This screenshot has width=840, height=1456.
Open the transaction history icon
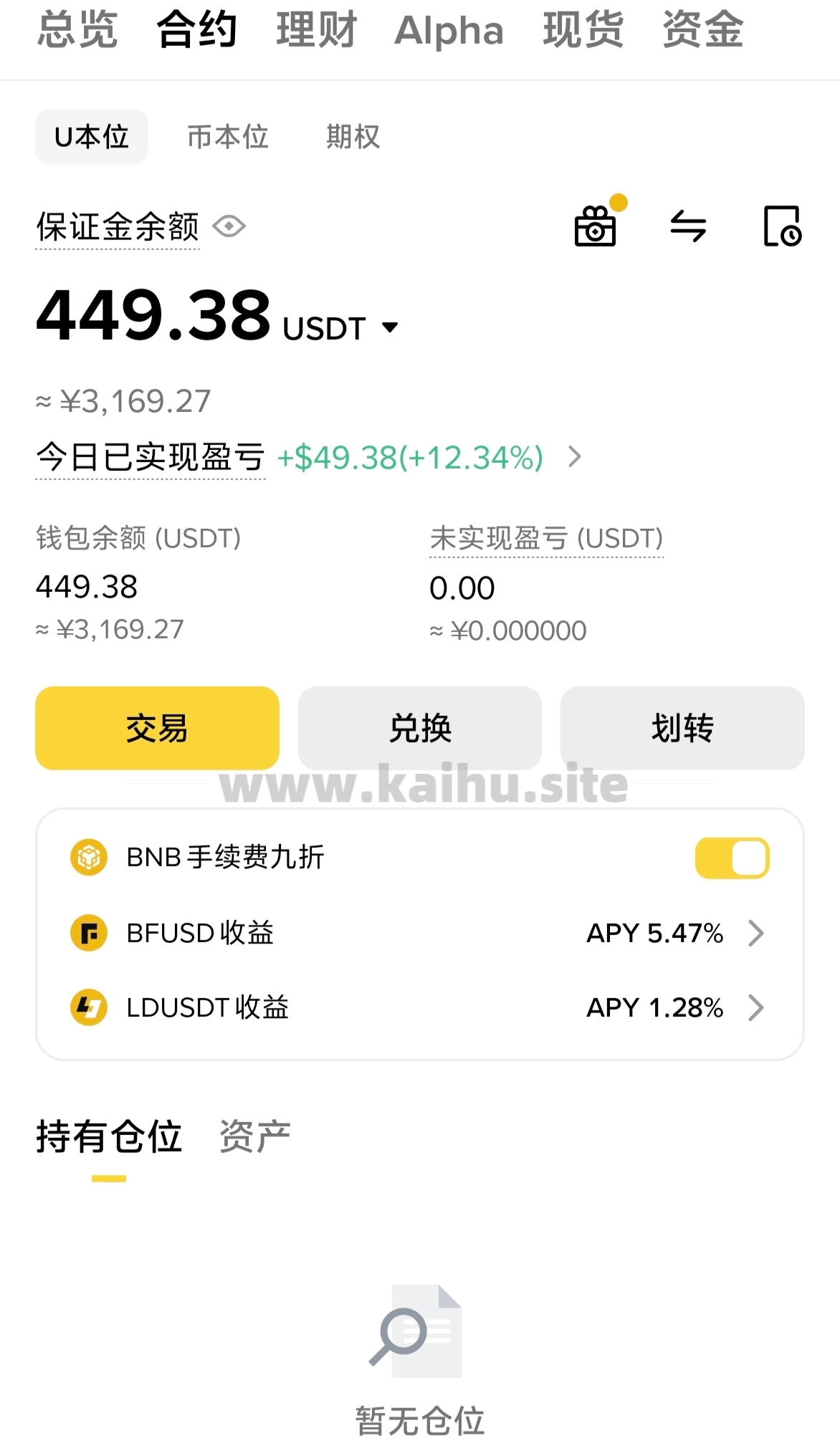coord(782,227)
